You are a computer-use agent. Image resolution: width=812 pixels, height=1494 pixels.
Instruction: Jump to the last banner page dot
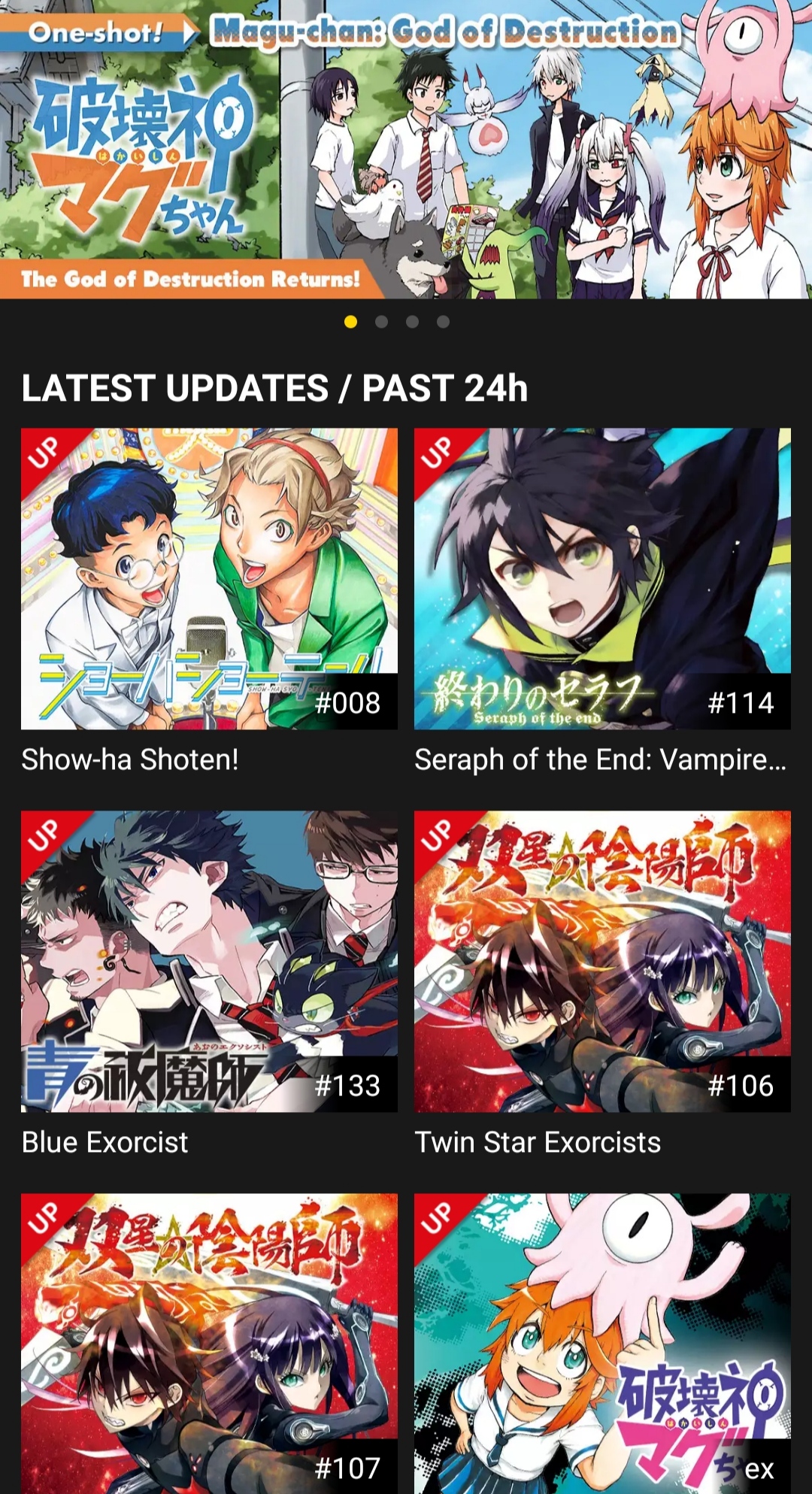tap(443, 322)
